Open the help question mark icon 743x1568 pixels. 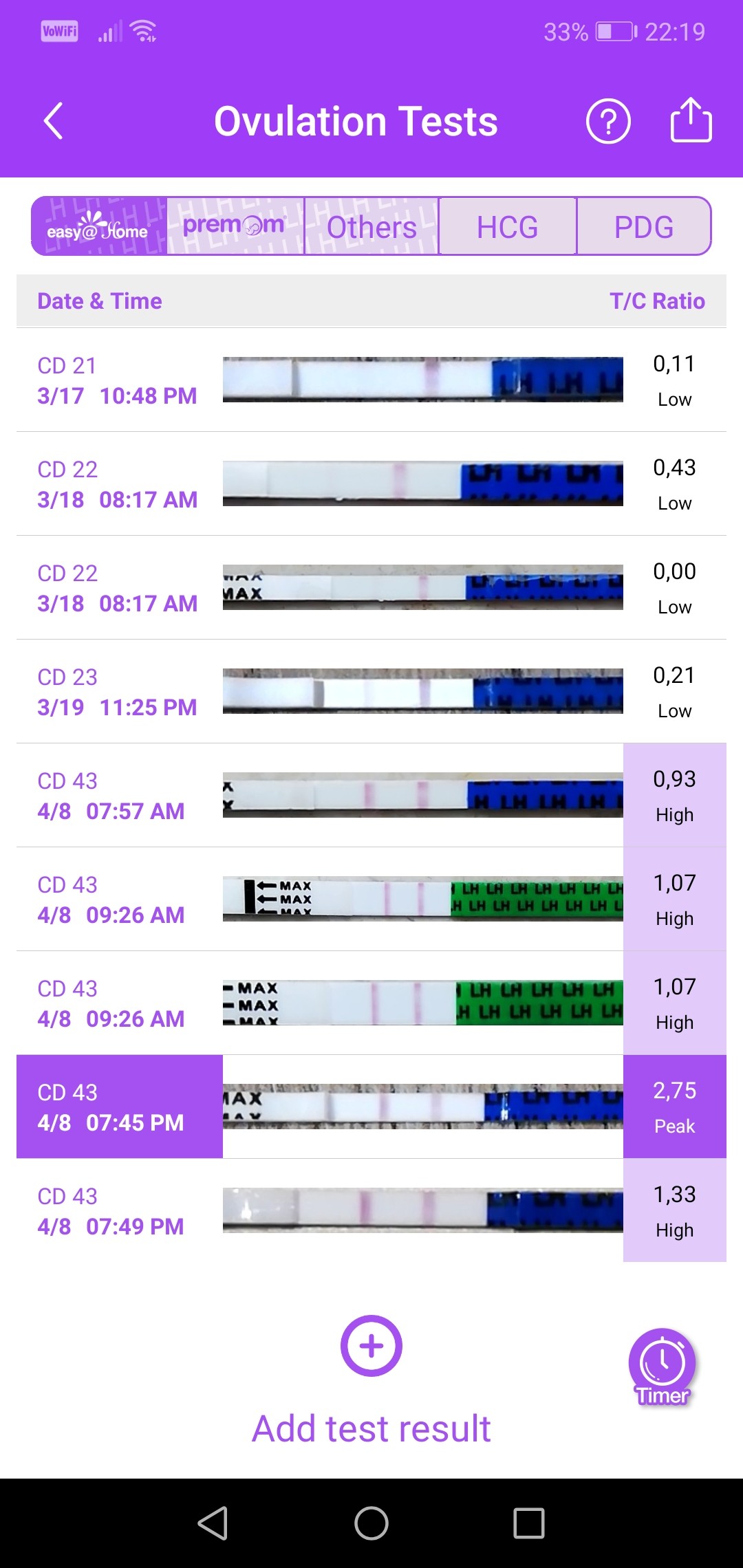click(608, 121)
